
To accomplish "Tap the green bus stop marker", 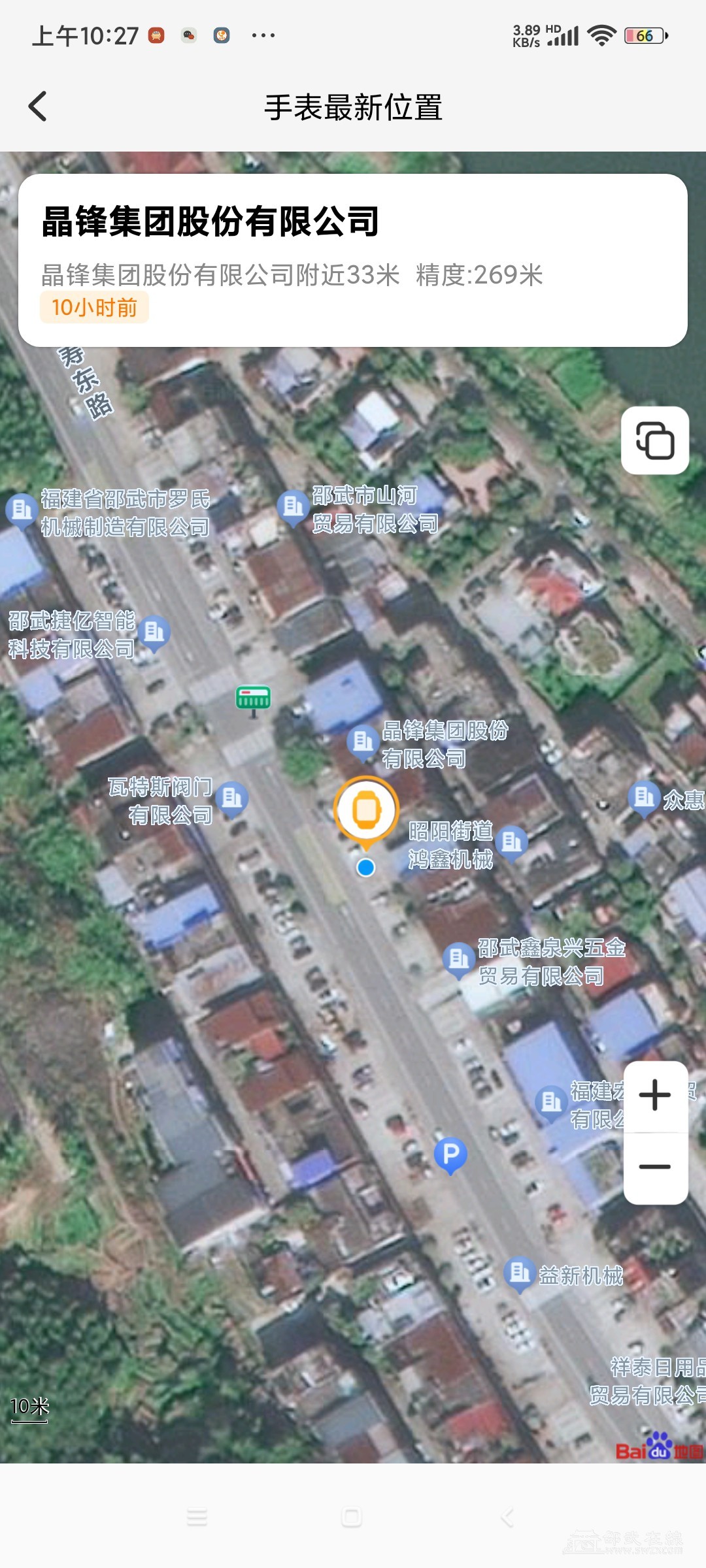I will pyautogui.click(x=253, y=699).
